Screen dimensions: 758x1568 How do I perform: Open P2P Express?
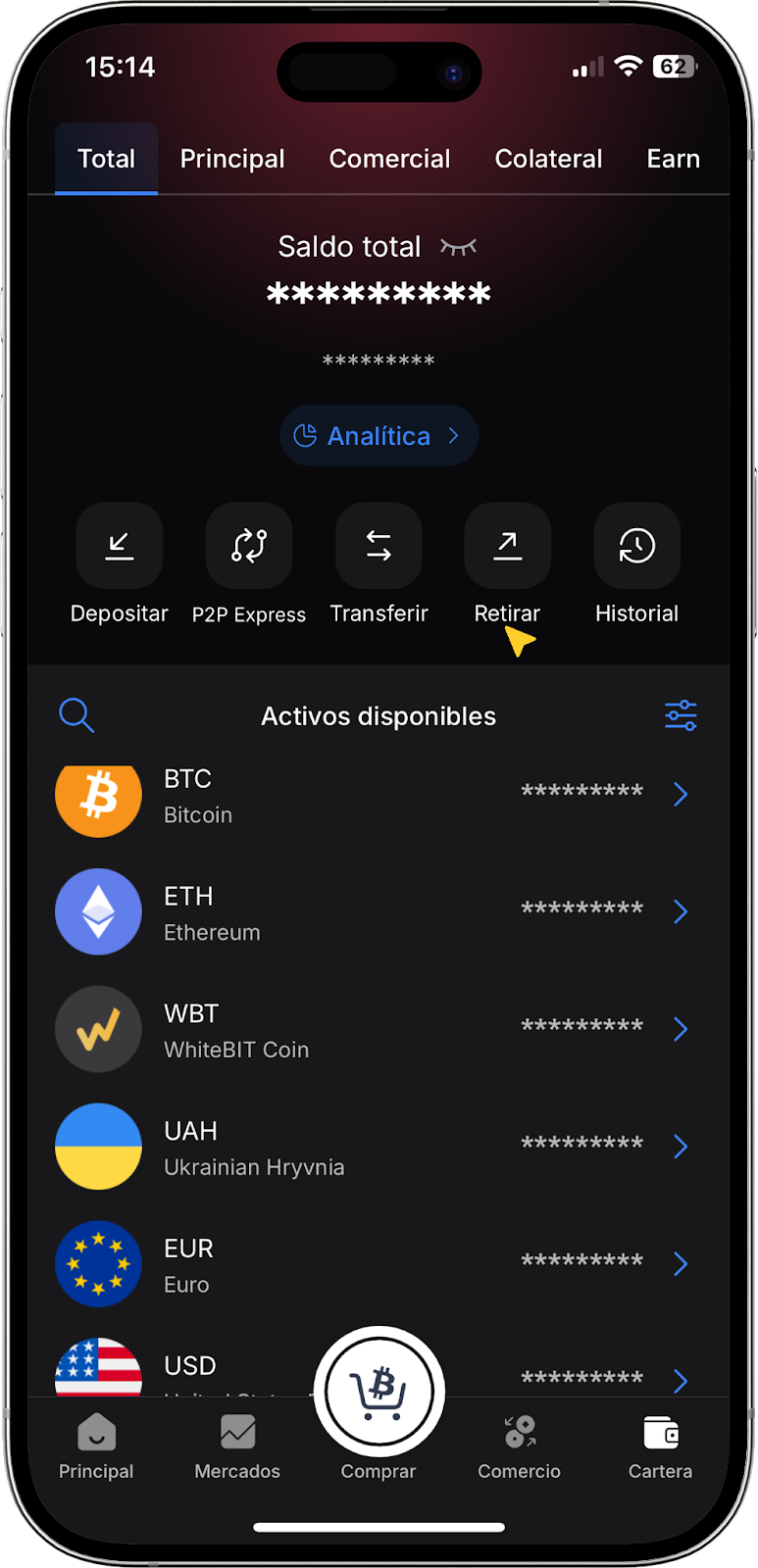[x=249, y=547]
